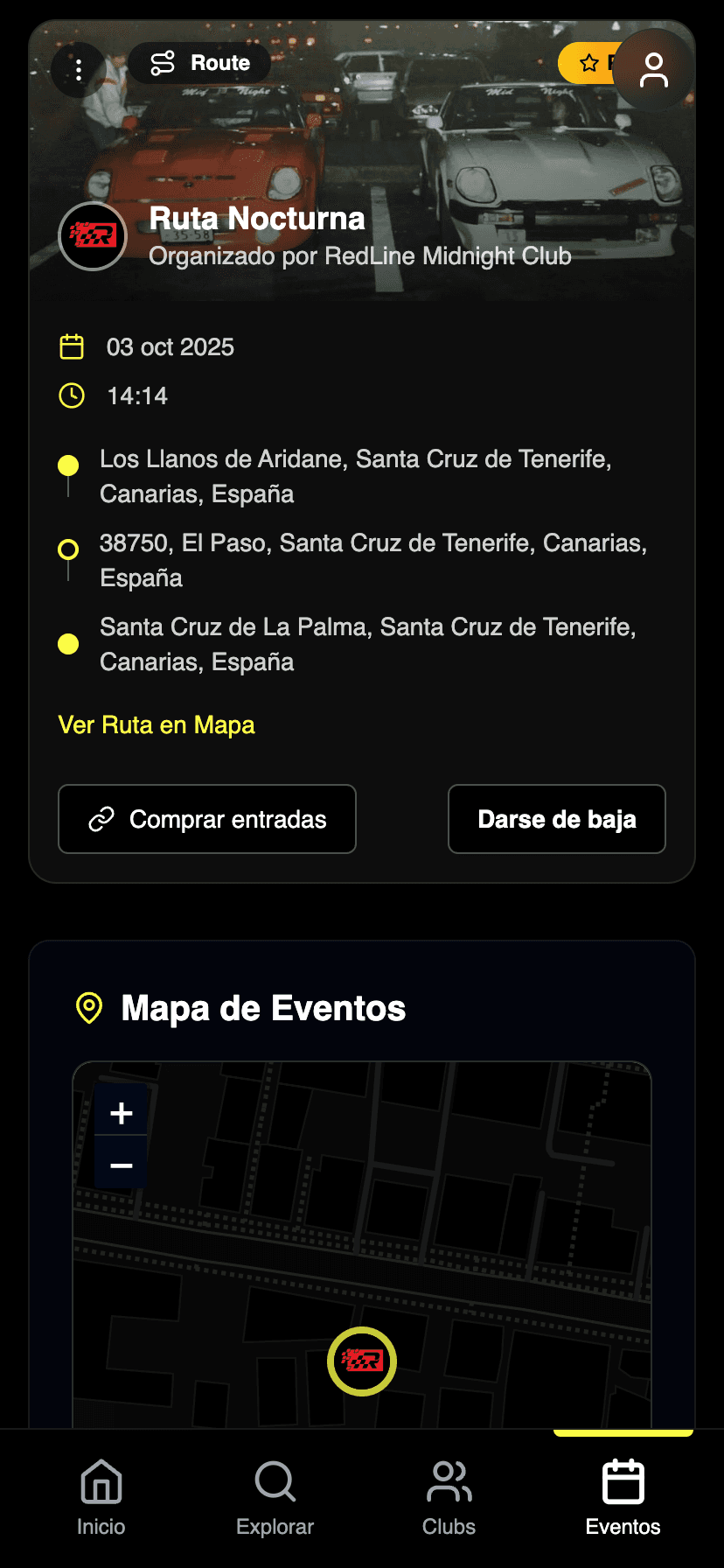This screenshot has height=1568, width=724.
Task: Tap the RedLine Midnight Club logo avatar
Action: (x=93, y=236)
